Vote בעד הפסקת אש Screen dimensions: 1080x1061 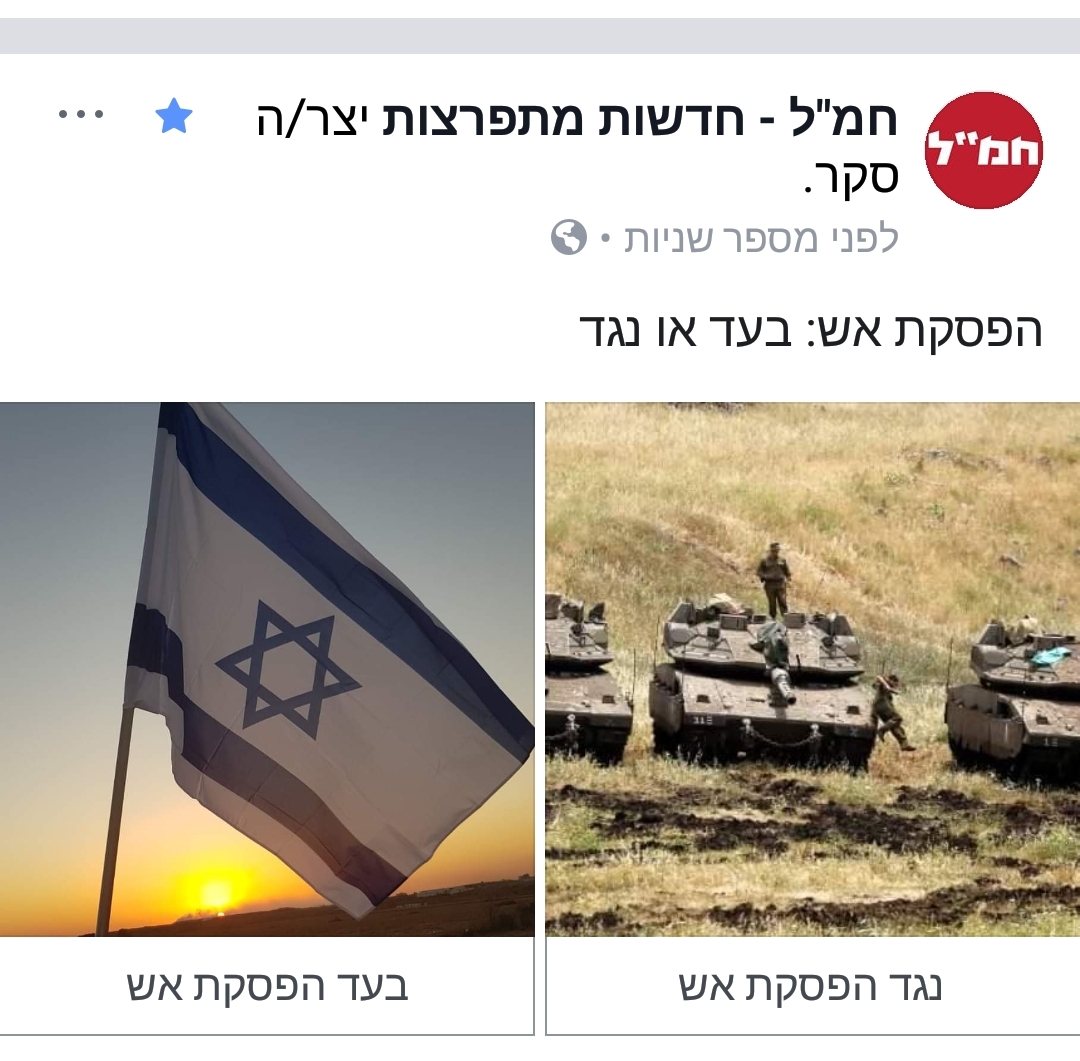pyautogui.click(x=267, y=987)
